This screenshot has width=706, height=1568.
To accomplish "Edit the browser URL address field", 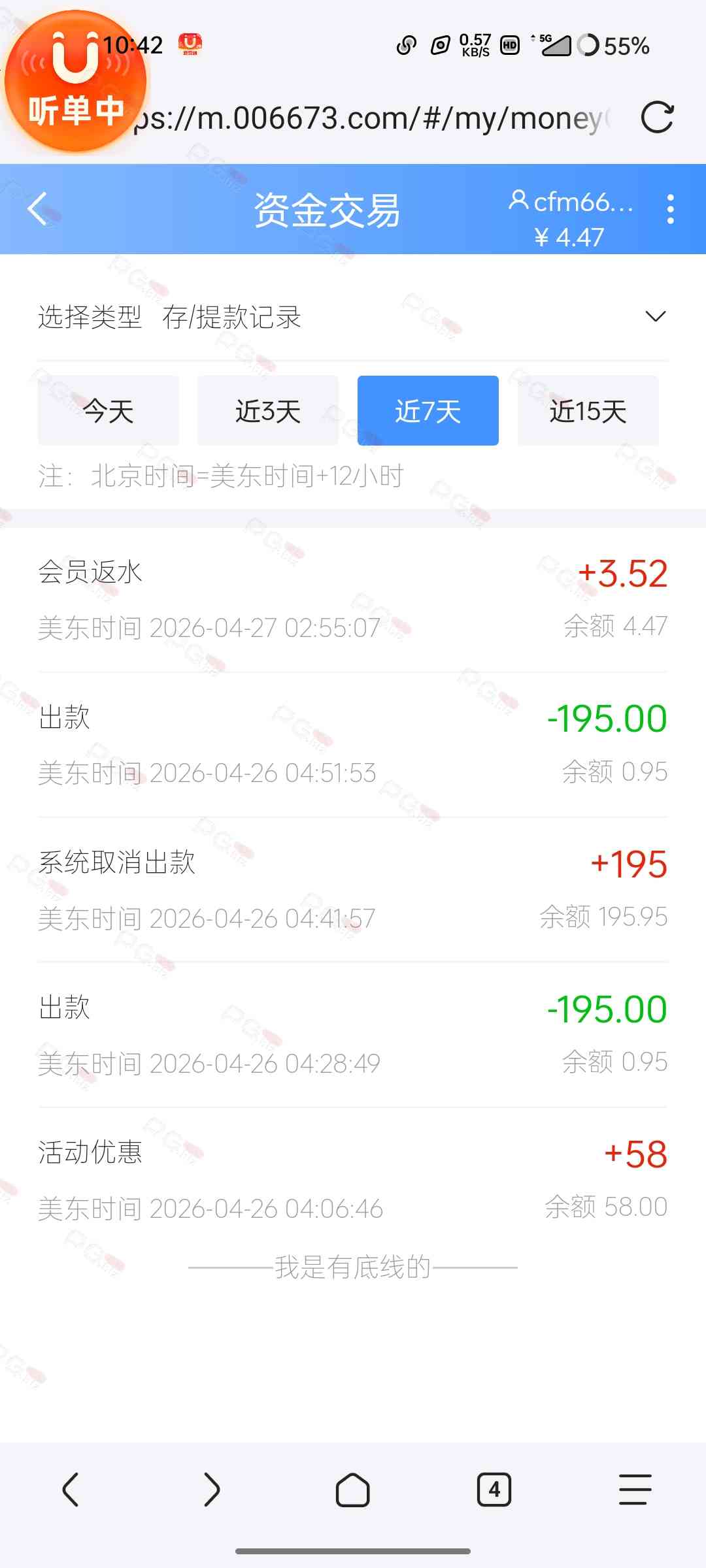I will click(373, 118).
